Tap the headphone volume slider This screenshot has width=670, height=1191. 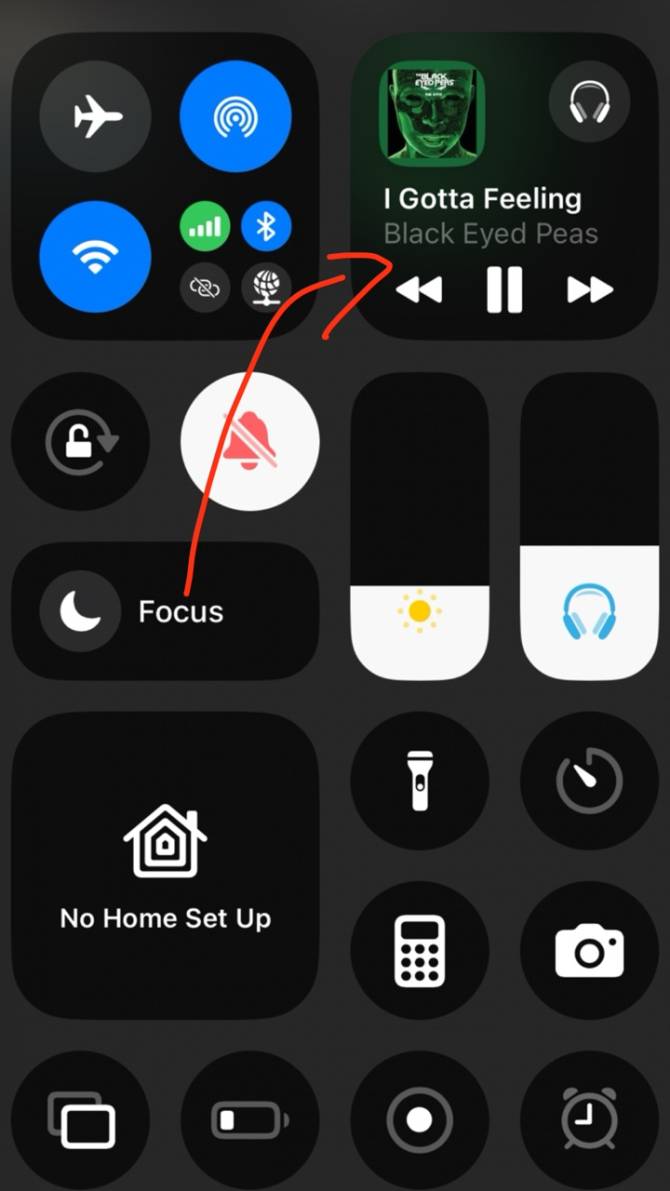pyautogui.click(x=589, y=525)
